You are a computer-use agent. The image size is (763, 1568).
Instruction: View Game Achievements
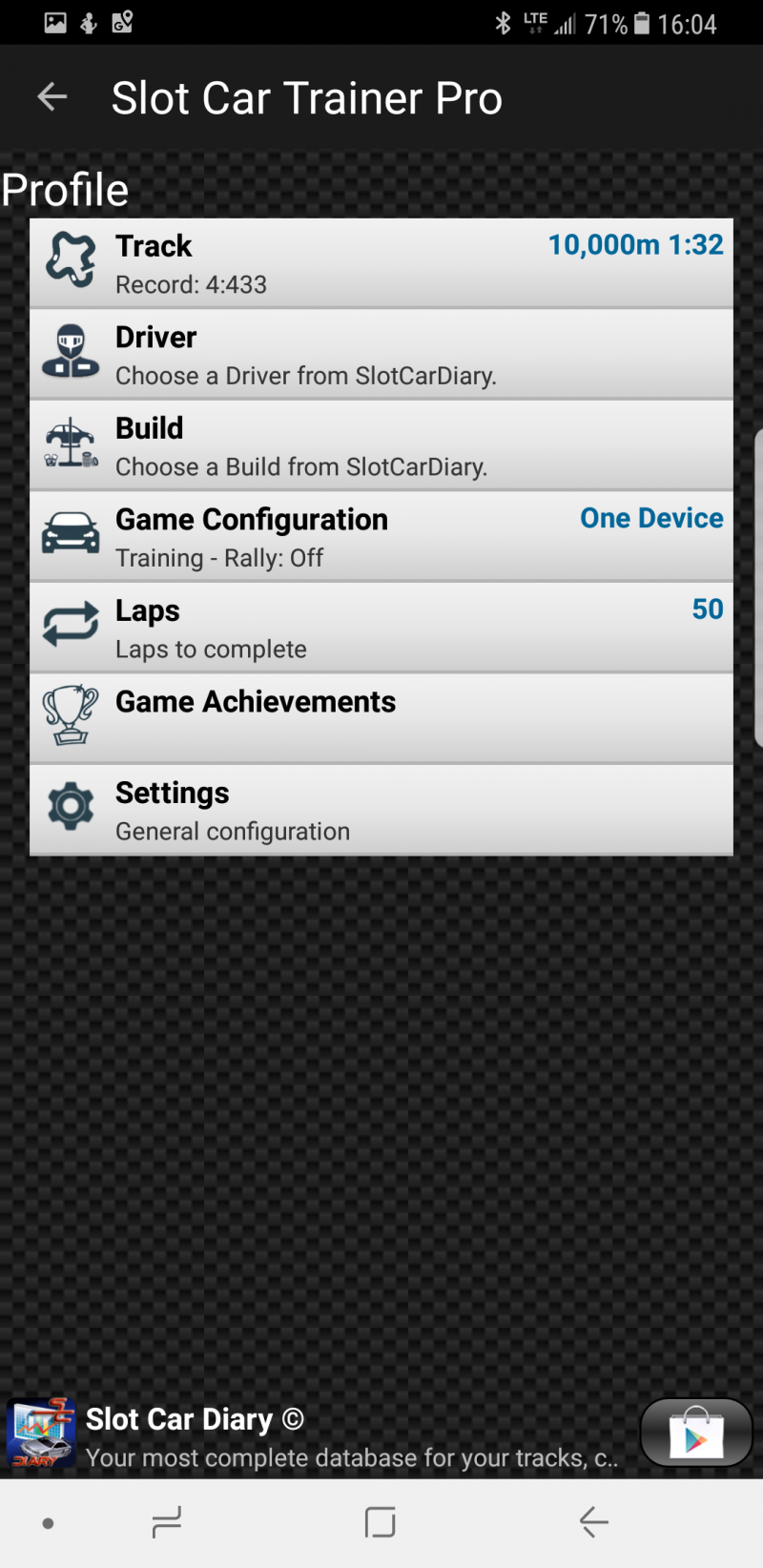pyautogui.click(x=381, y=719)
